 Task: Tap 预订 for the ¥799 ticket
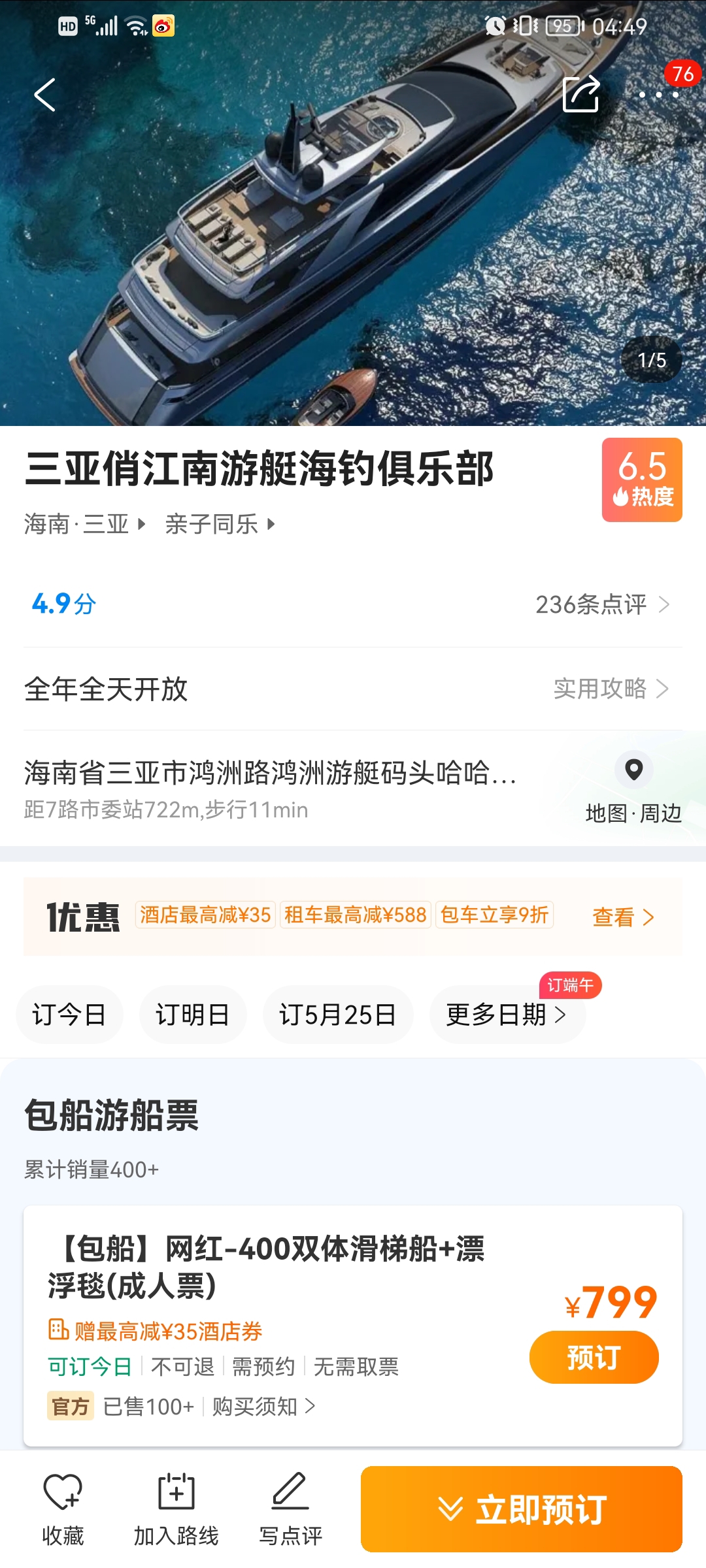(594, 1357)
